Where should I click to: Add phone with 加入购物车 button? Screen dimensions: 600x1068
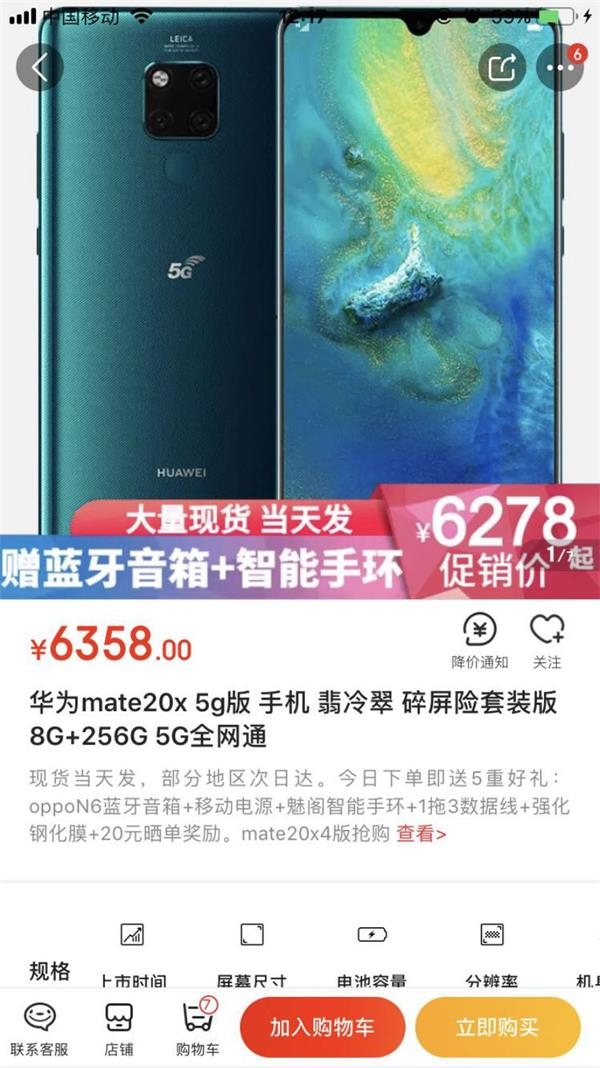point(322,1028)
